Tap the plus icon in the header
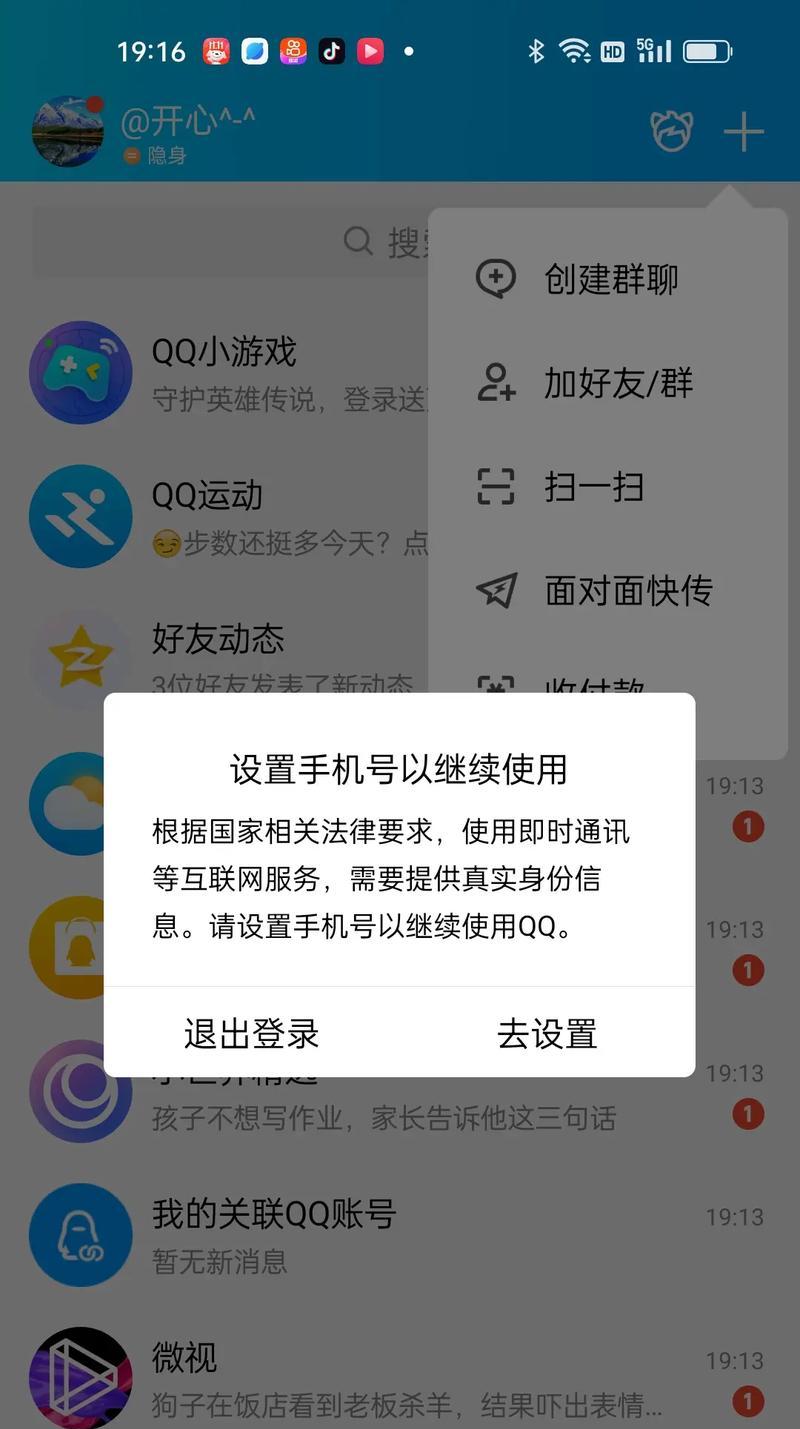The height and width of the screenshot is (1429, 800). pyautogui.click(x=743, y=132)
